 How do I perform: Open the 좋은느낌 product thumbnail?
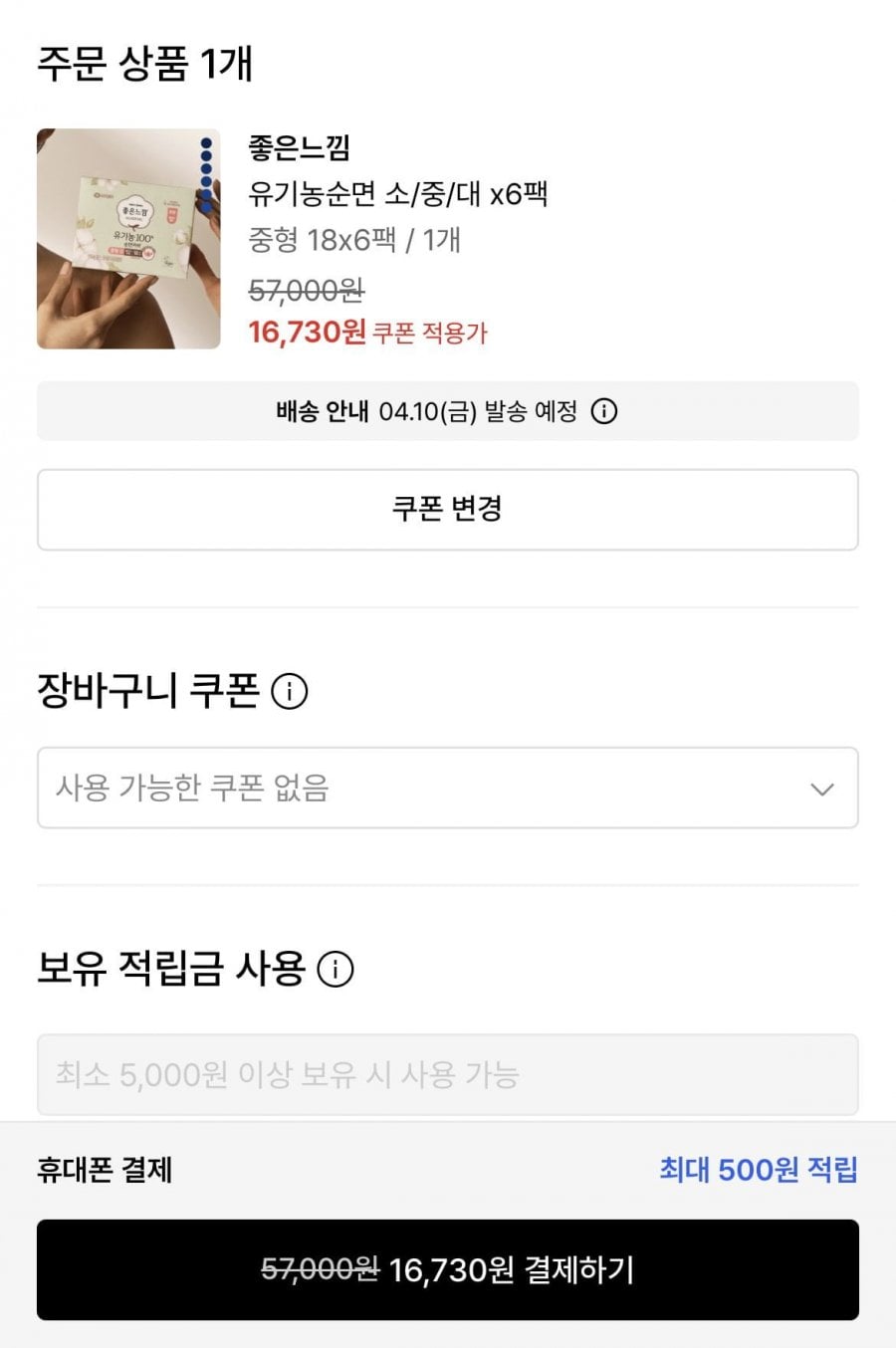pos(128,239)
